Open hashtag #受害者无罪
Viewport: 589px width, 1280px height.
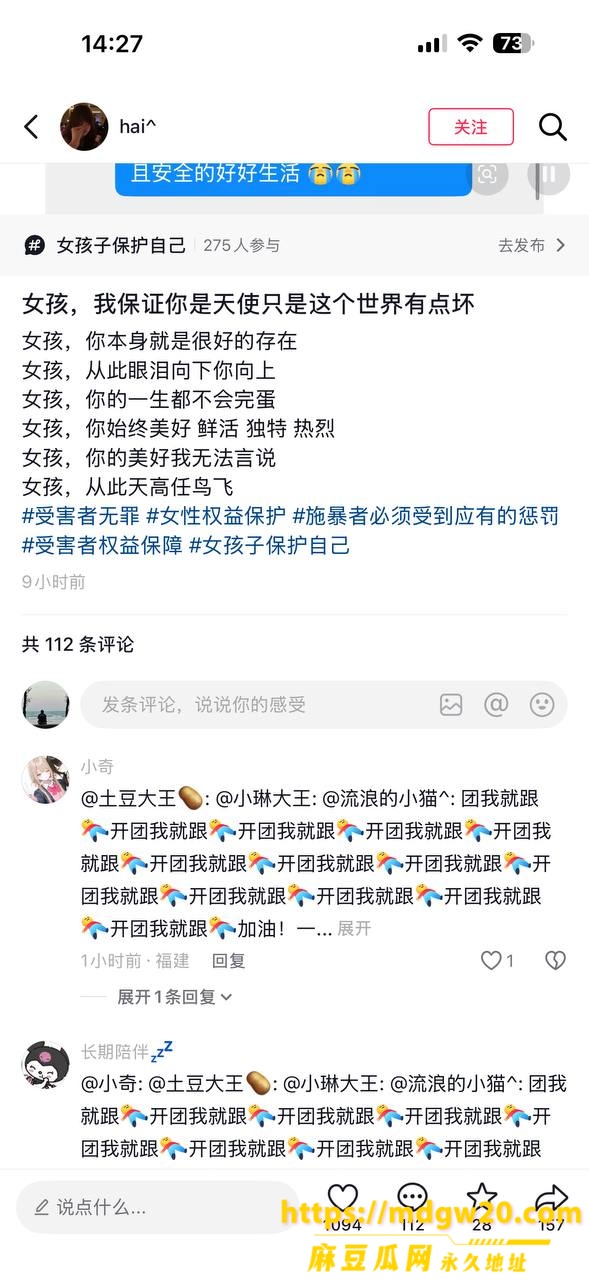coord(81,516)
